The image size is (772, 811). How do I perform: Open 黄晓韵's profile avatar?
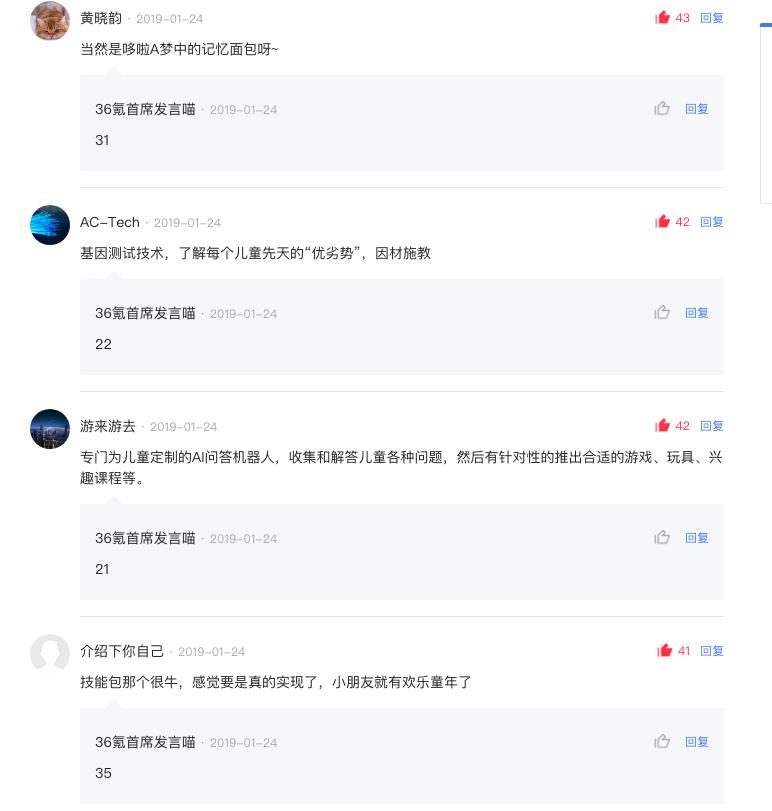50,21
